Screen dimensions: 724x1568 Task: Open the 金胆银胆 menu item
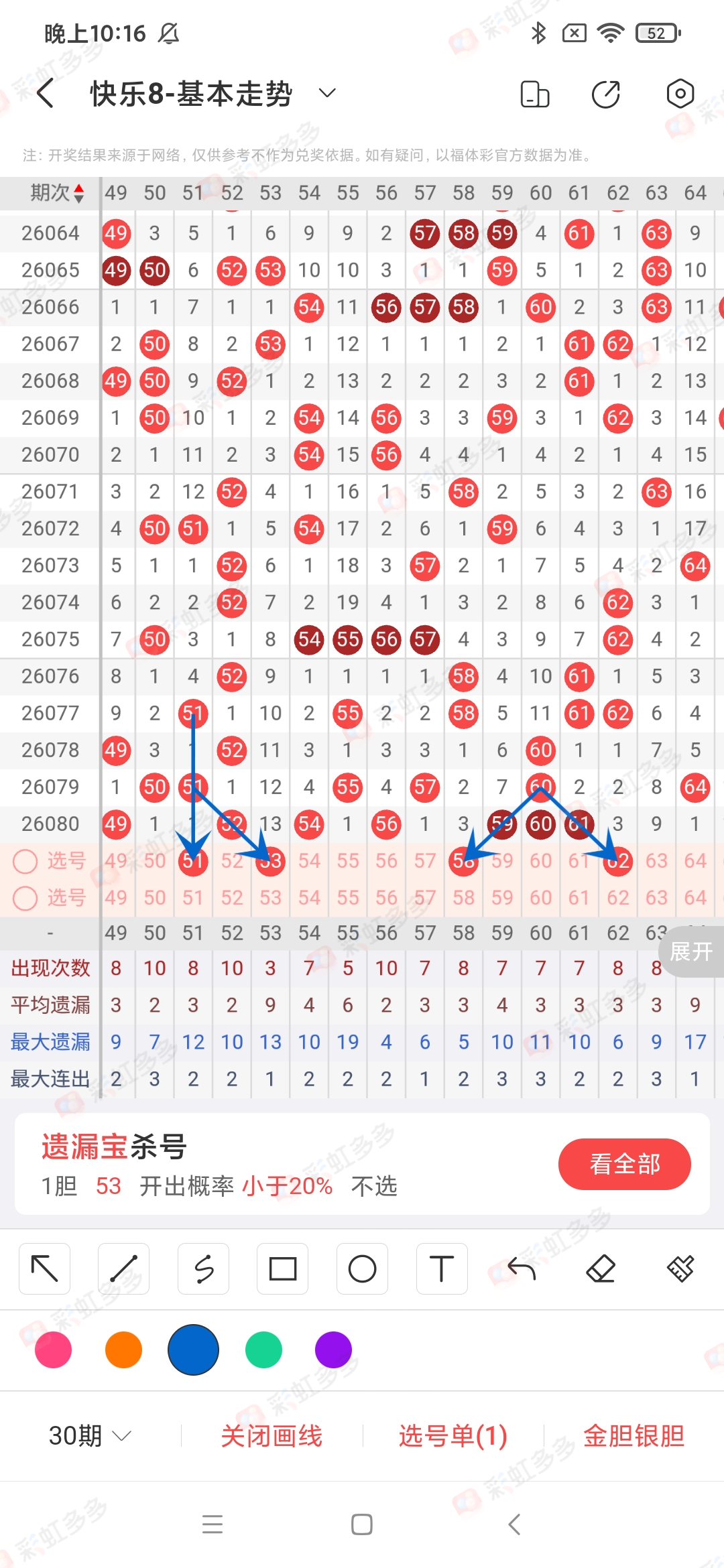pyautogui.click(x=633, y=1435)
